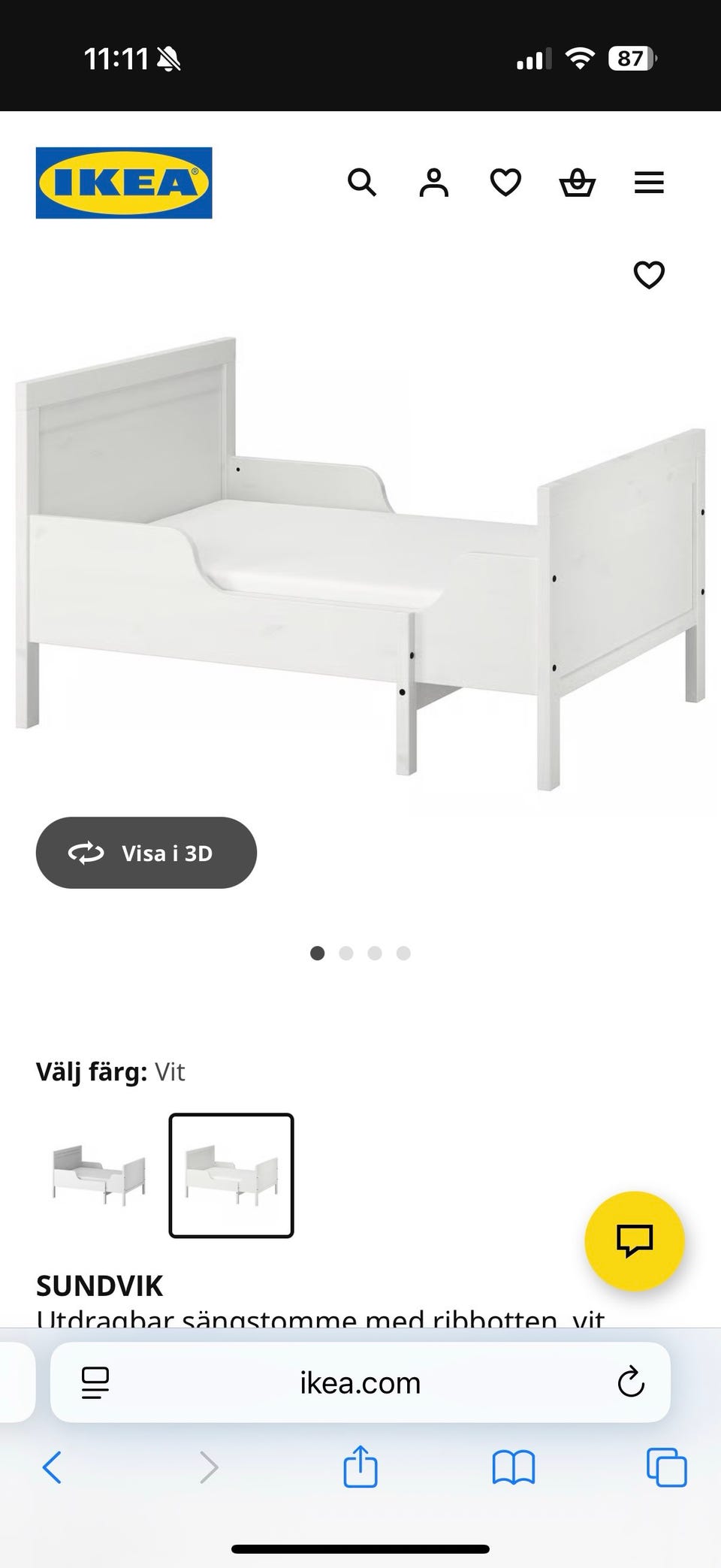The image size is (721, 1568).
Task: Open the shopping bag
Action: click(577, 183)
